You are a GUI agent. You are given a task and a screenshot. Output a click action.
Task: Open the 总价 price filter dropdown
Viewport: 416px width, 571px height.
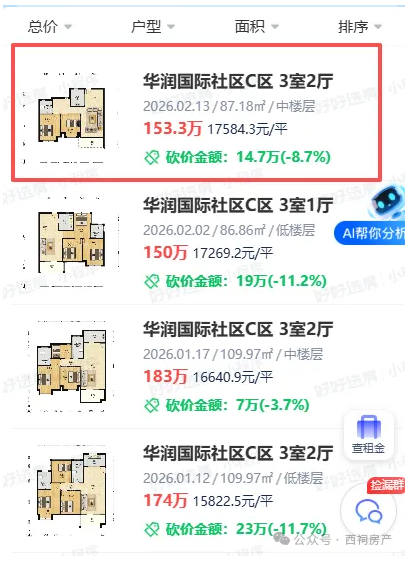click(x=50, y=27)
